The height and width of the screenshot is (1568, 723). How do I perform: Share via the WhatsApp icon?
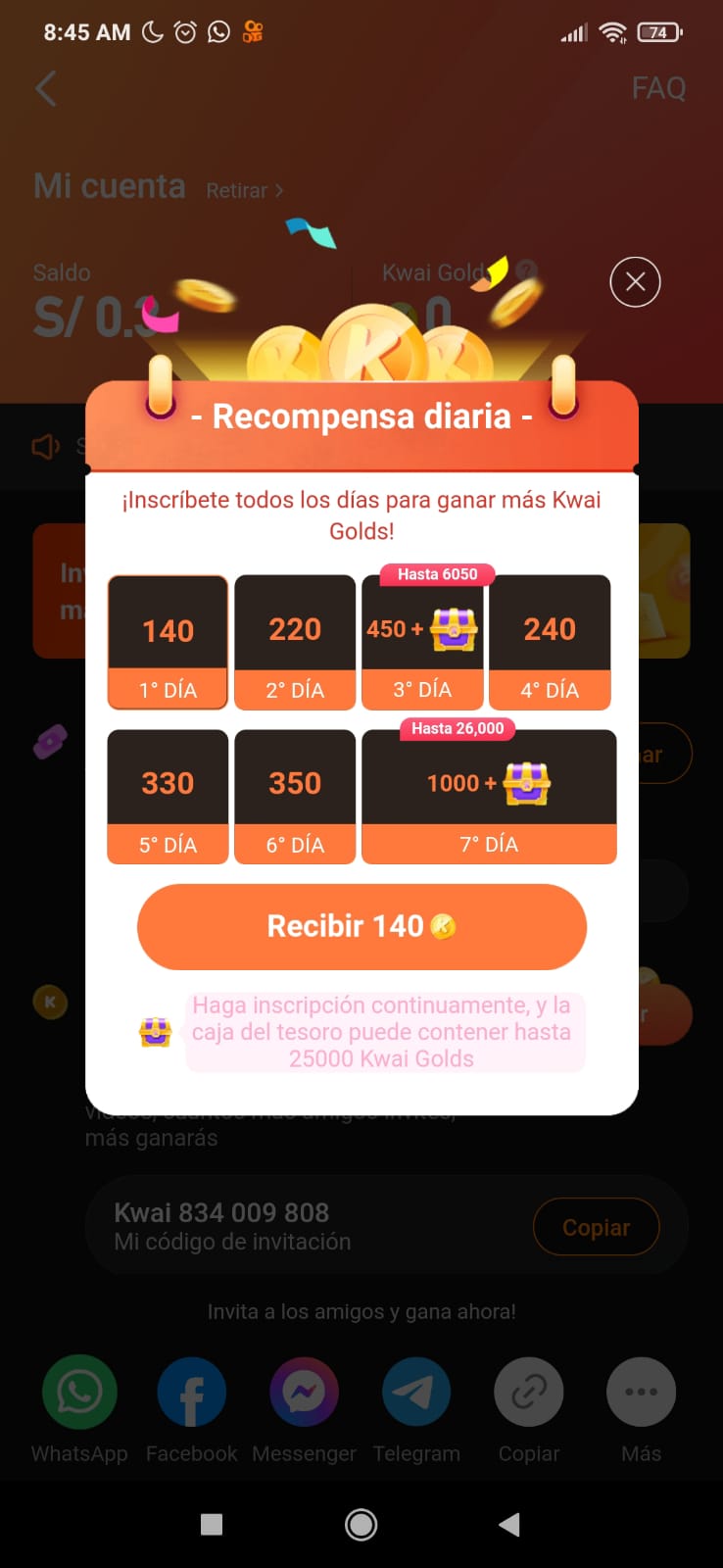[x=79, y=1392]
